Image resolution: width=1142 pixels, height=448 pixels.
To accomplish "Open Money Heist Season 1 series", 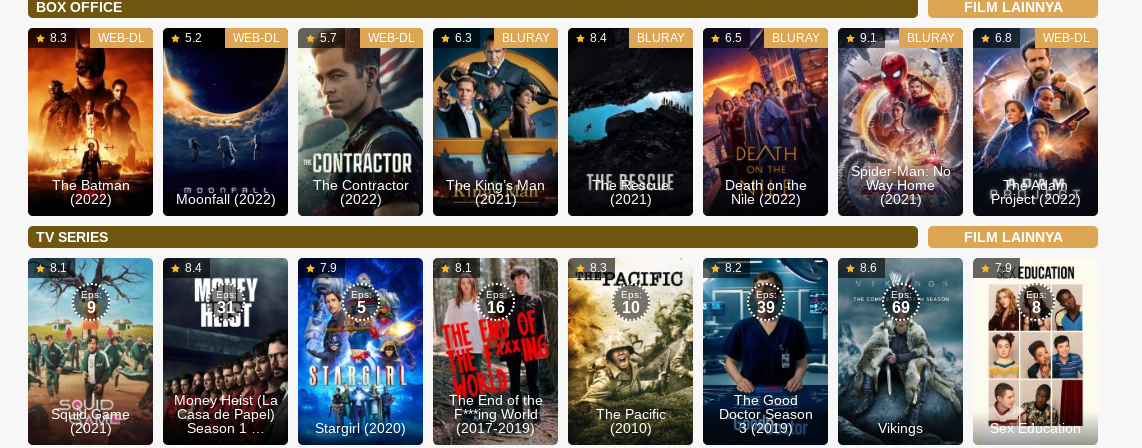I will point(225,352).
